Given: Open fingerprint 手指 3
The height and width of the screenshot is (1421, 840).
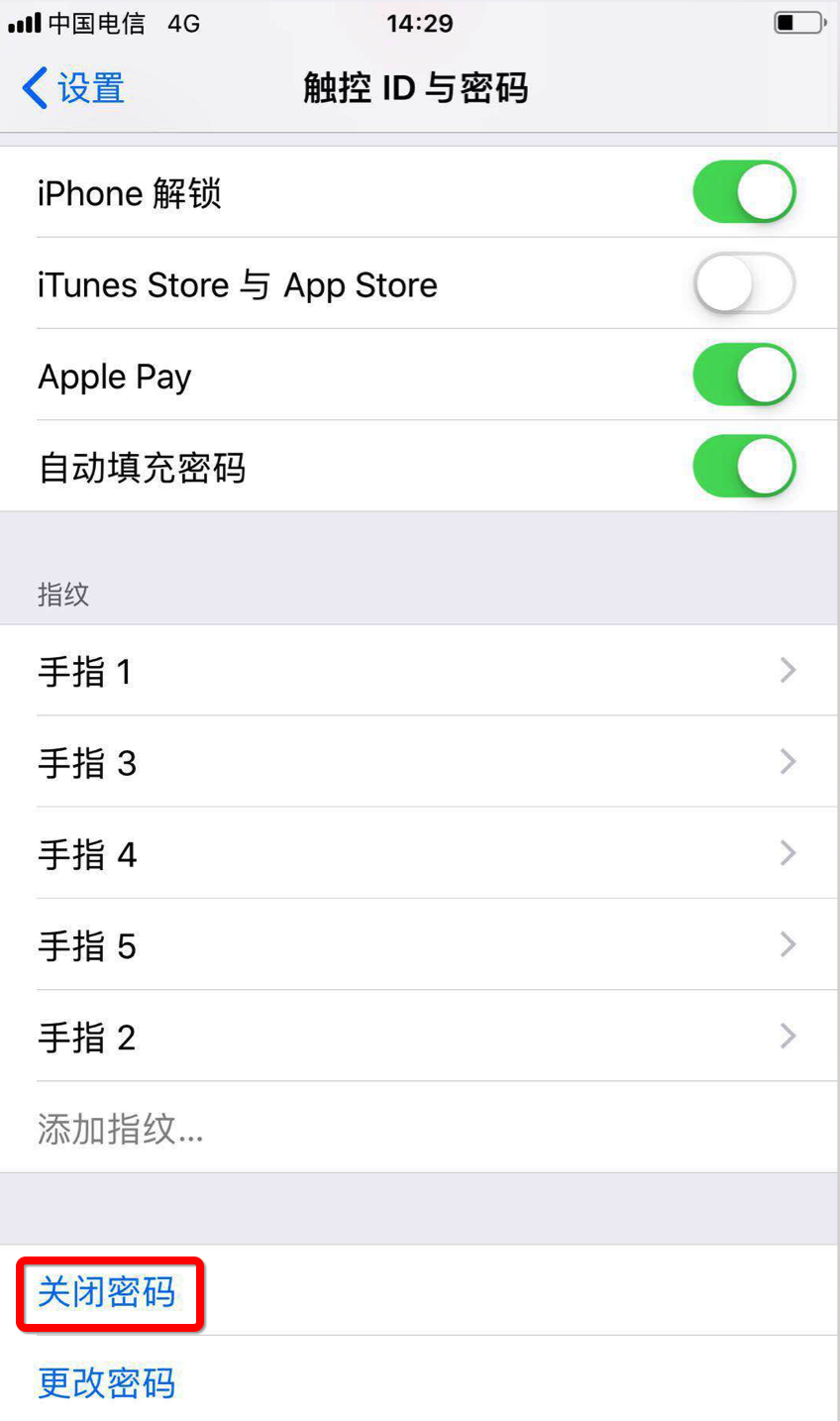Looking at the screenshot, I should tap(420, 762).
